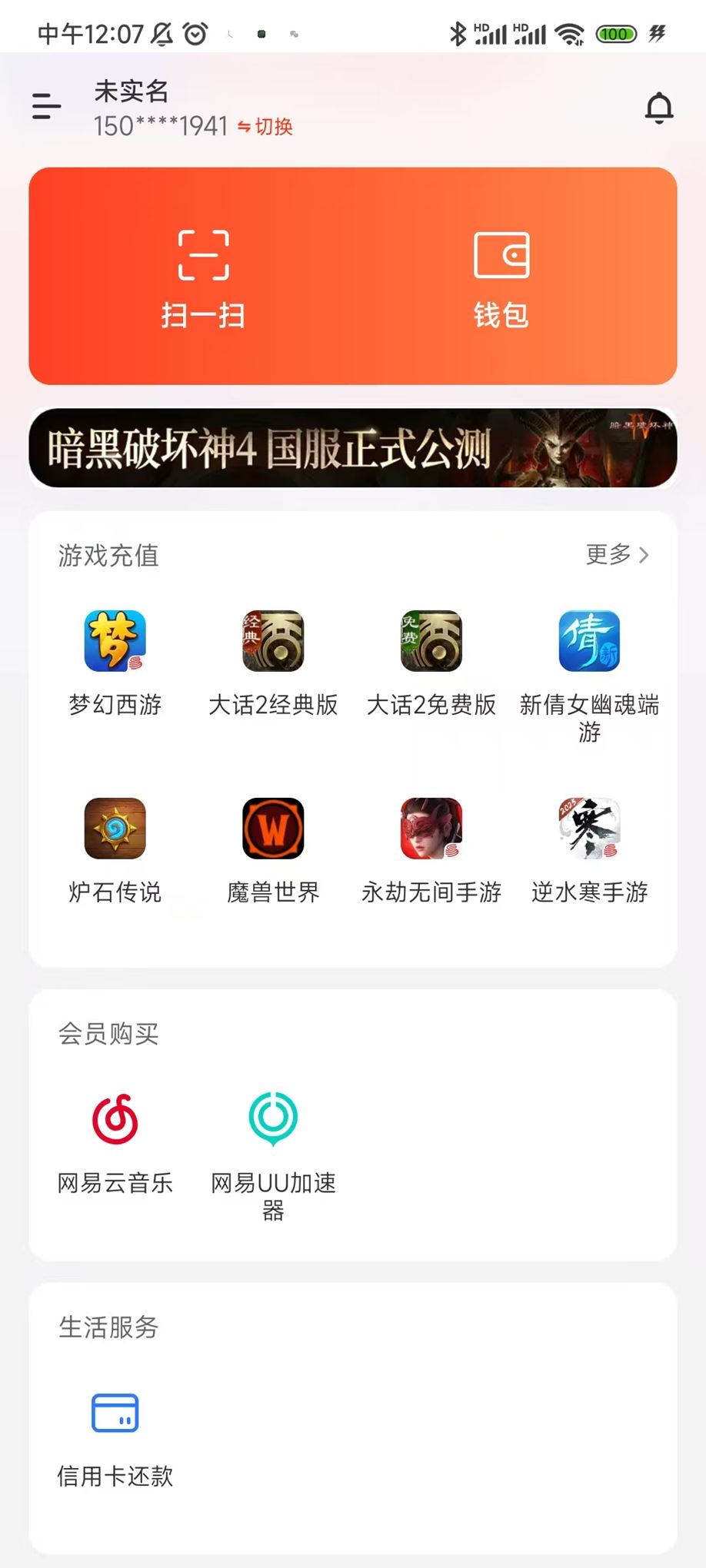Open the side drawer menu
This screenshot has width=706, height=1568.
(46, 107)
